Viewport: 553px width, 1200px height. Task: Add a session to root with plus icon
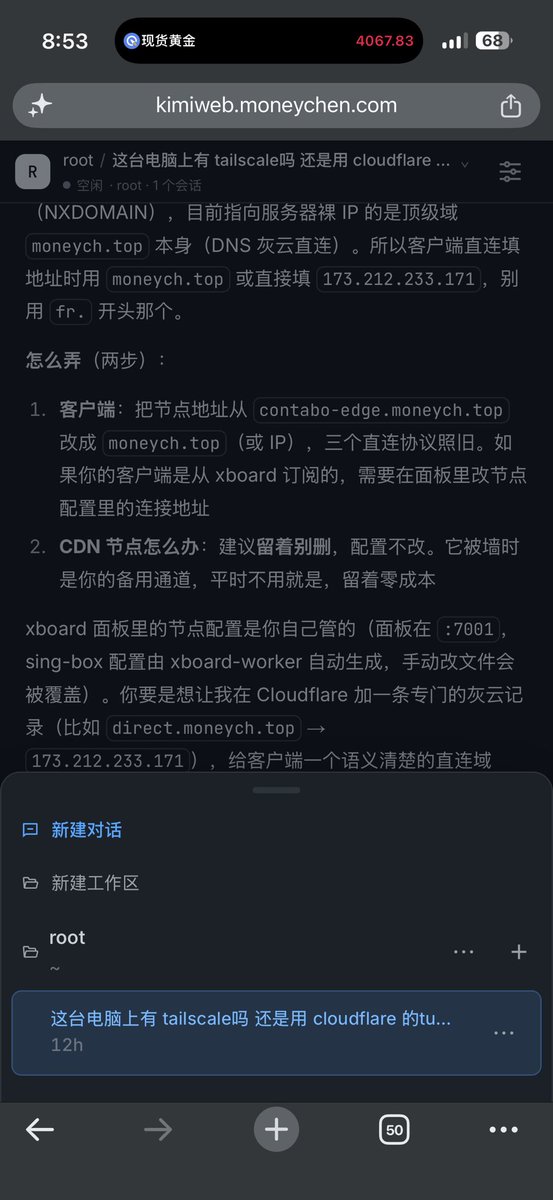pyautogui.click(x=518, y=952)
